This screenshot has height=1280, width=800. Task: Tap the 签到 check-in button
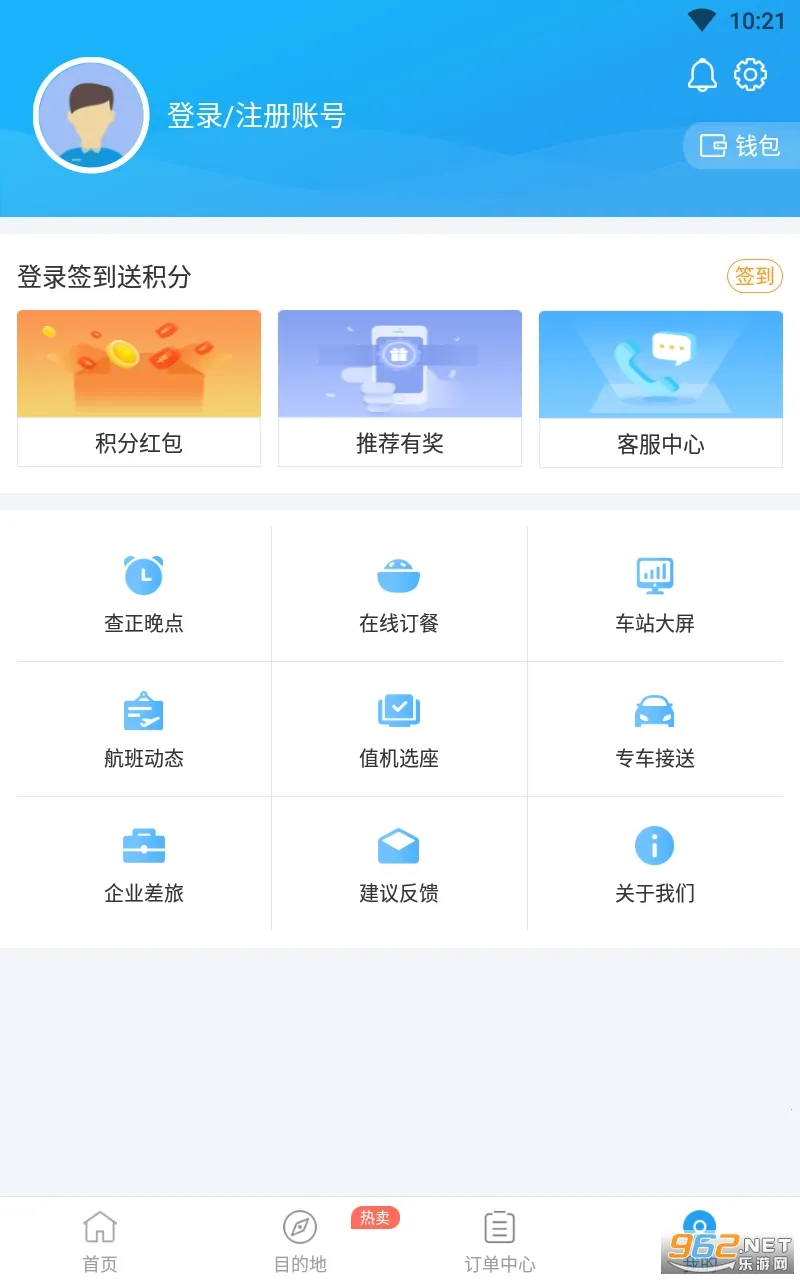point(754,276)
